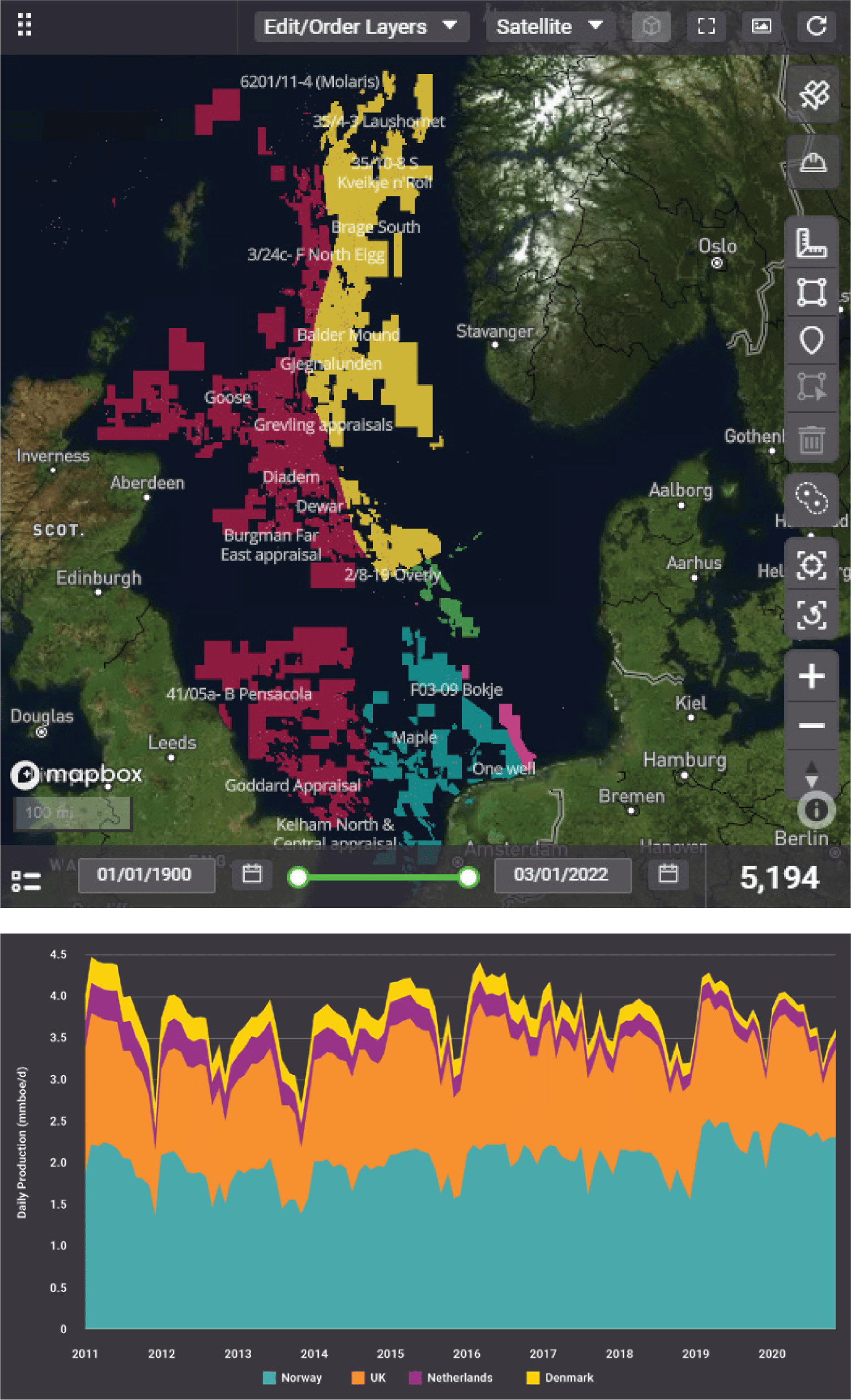The height and width of the screenshot is (1400, 851).
Task: Click the recenter crosshair icon
Action: (x=812, y=567)
